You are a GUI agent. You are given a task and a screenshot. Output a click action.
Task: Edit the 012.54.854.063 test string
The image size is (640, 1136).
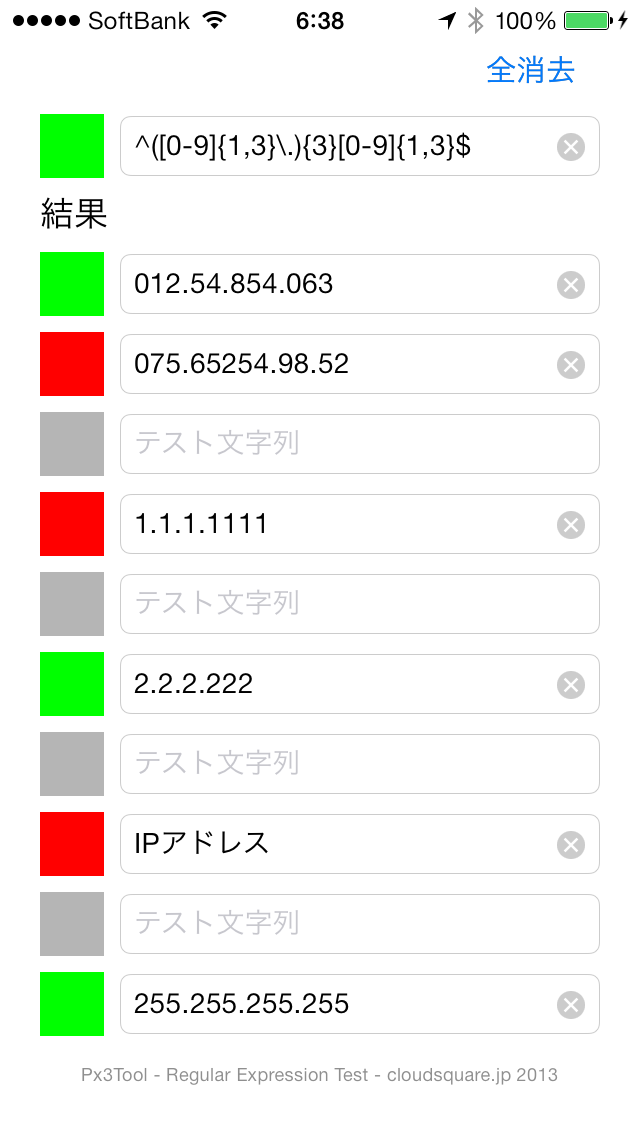[x=360, y=284]
